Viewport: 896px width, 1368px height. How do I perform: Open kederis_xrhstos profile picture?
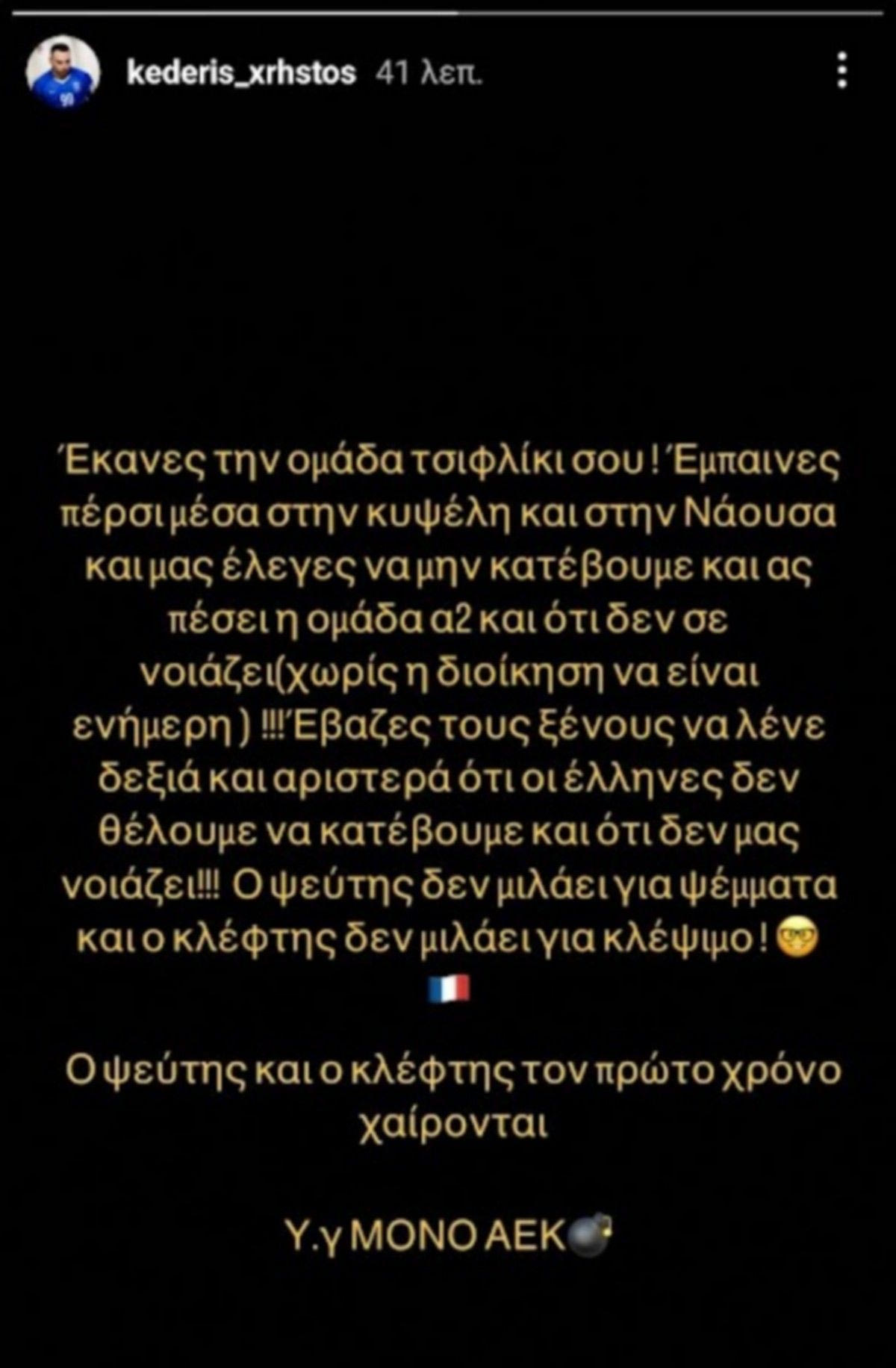point(63,73)
